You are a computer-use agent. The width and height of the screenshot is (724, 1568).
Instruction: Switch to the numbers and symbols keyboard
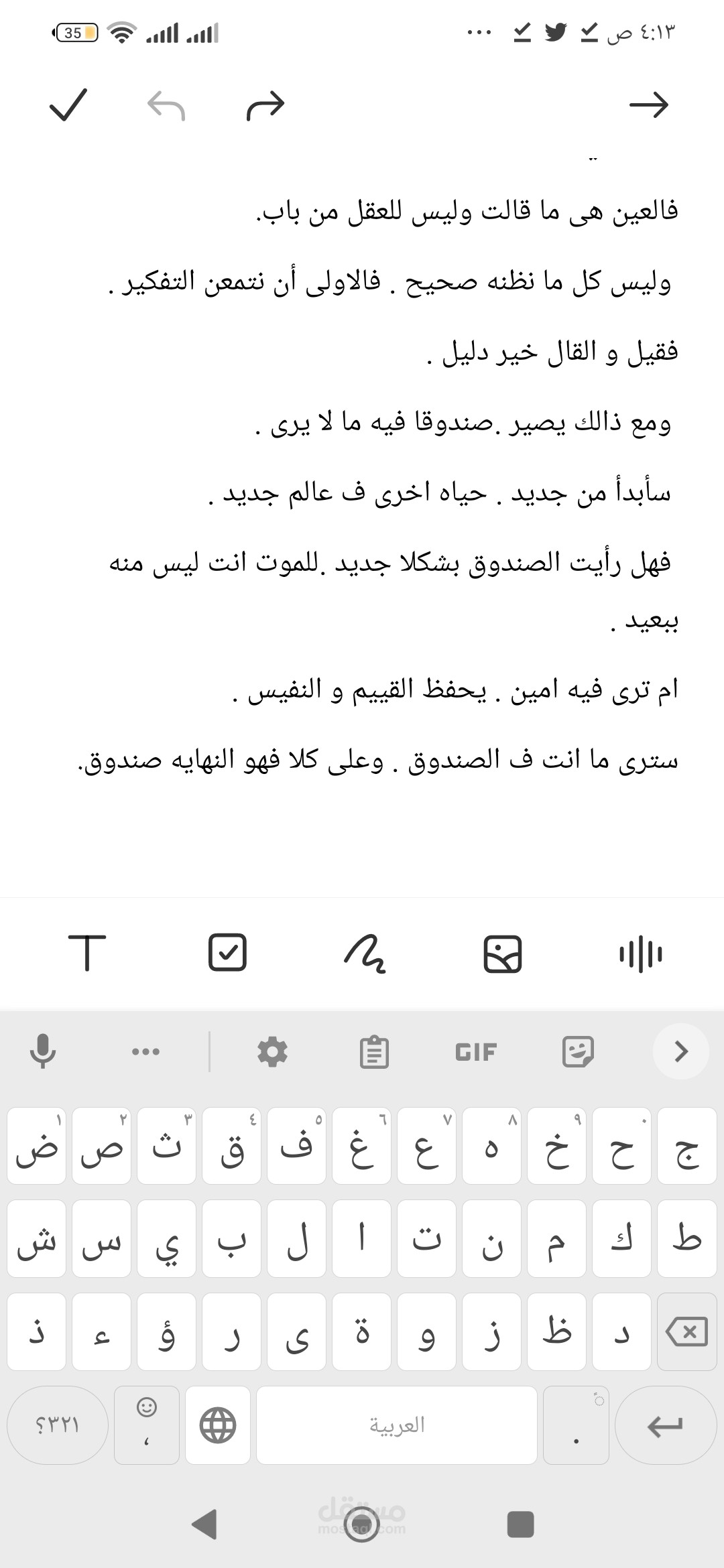pyautogui.click(x=58, y=1425)
